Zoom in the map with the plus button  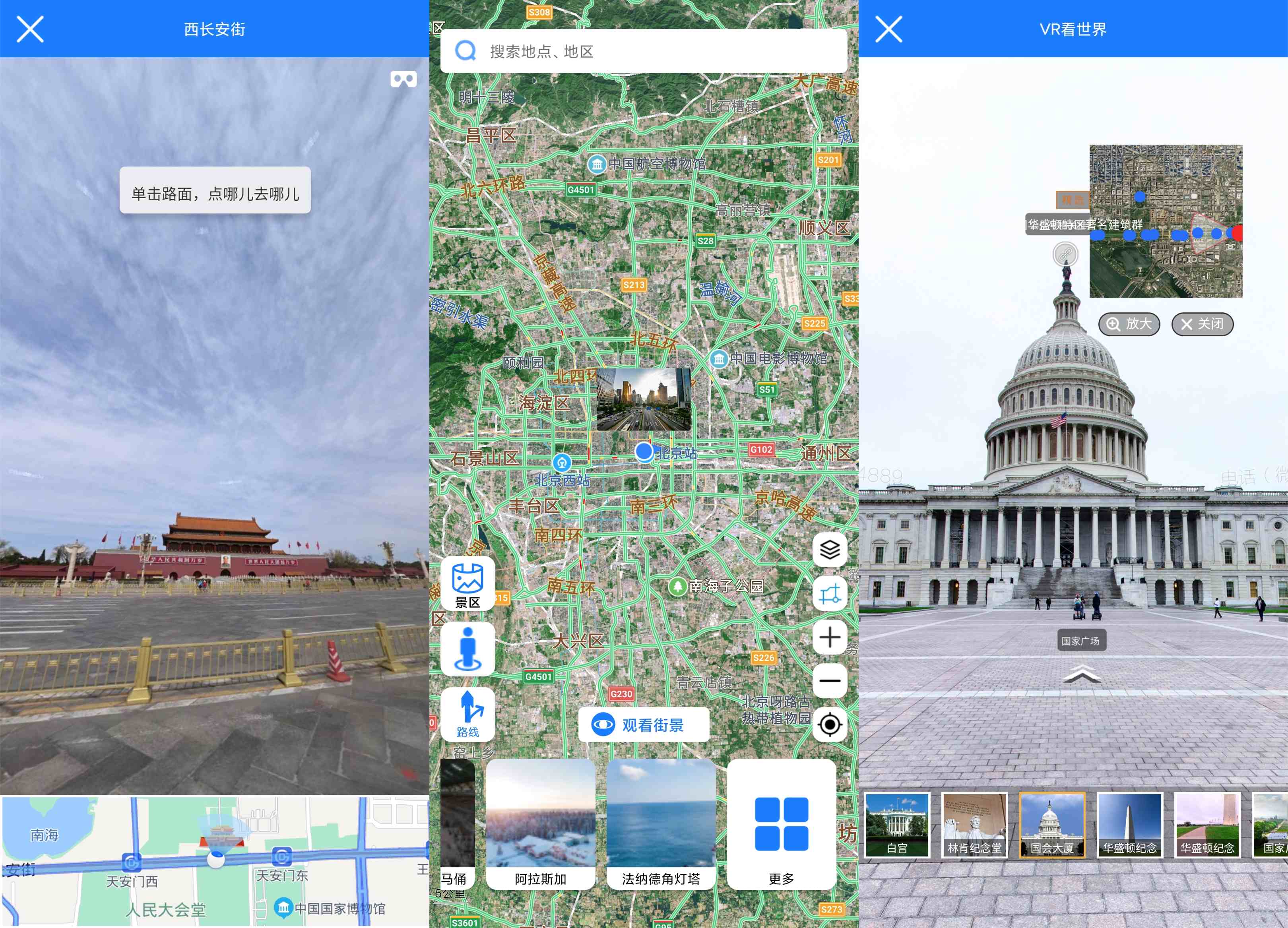click(830, 637)
